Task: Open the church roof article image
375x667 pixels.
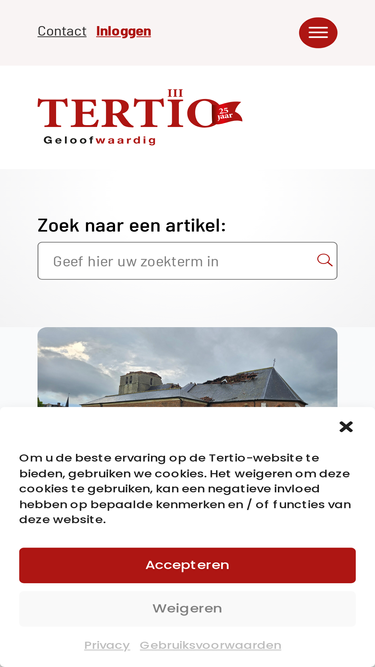Action: pyautogui.click(x=188, y=367)
